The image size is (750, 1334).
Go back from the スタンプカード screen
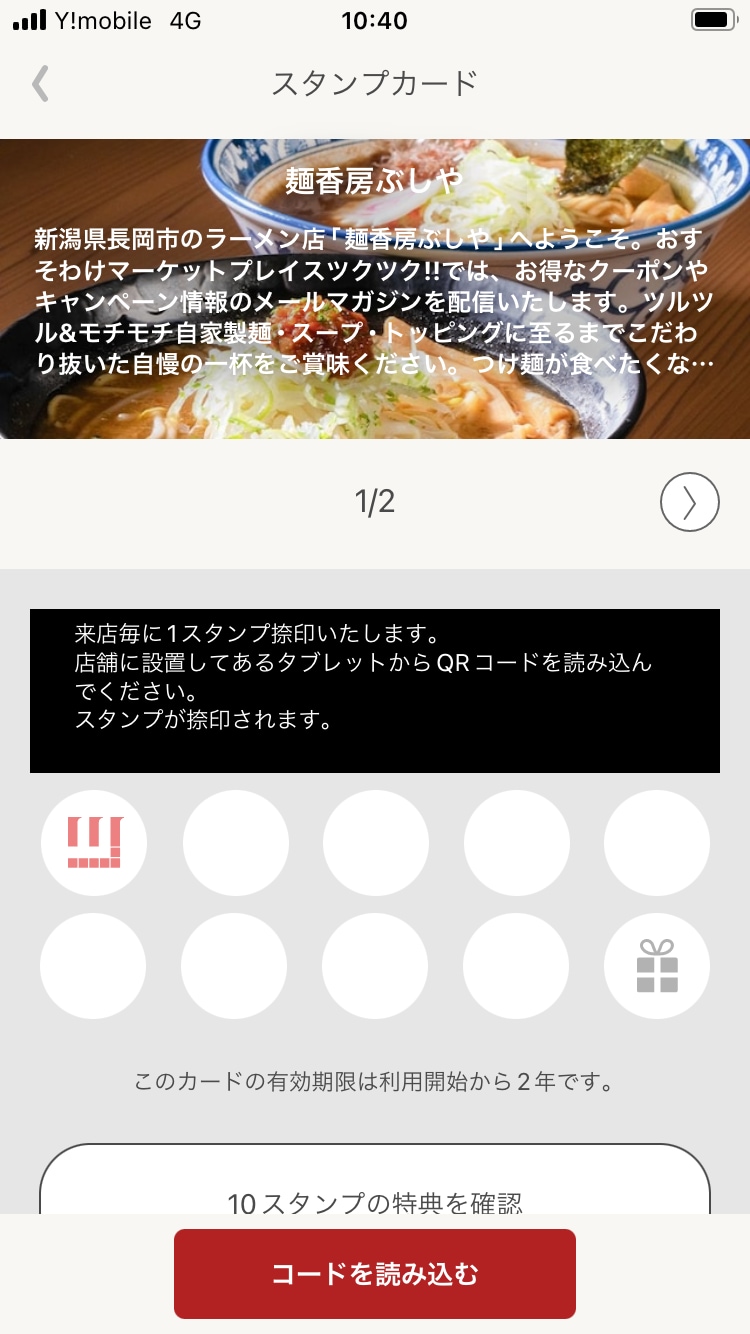(40, 84)
